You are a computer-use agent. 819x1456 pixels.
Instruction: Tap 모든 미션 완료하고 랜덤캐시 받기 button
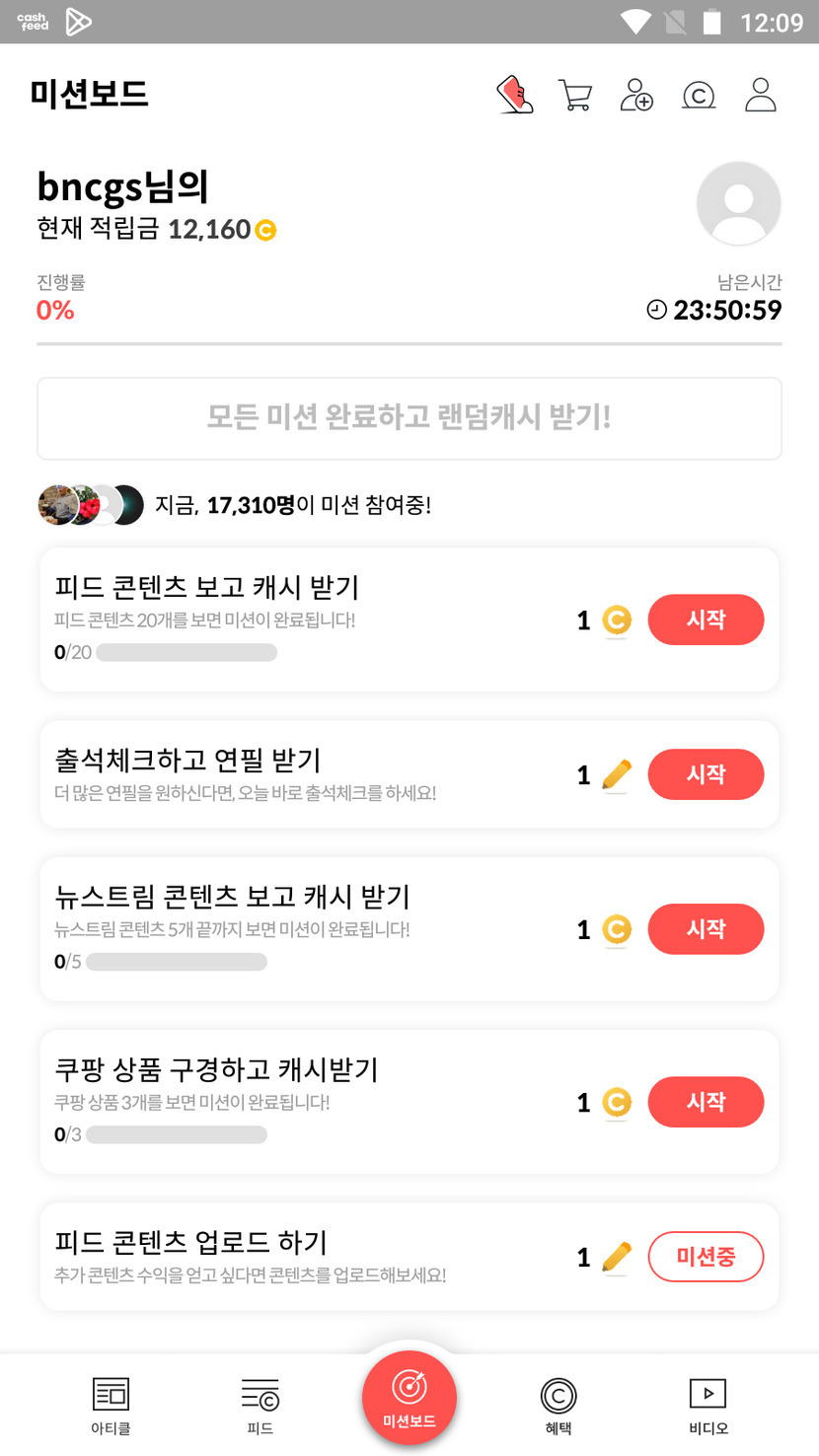[x=409, y=418]
